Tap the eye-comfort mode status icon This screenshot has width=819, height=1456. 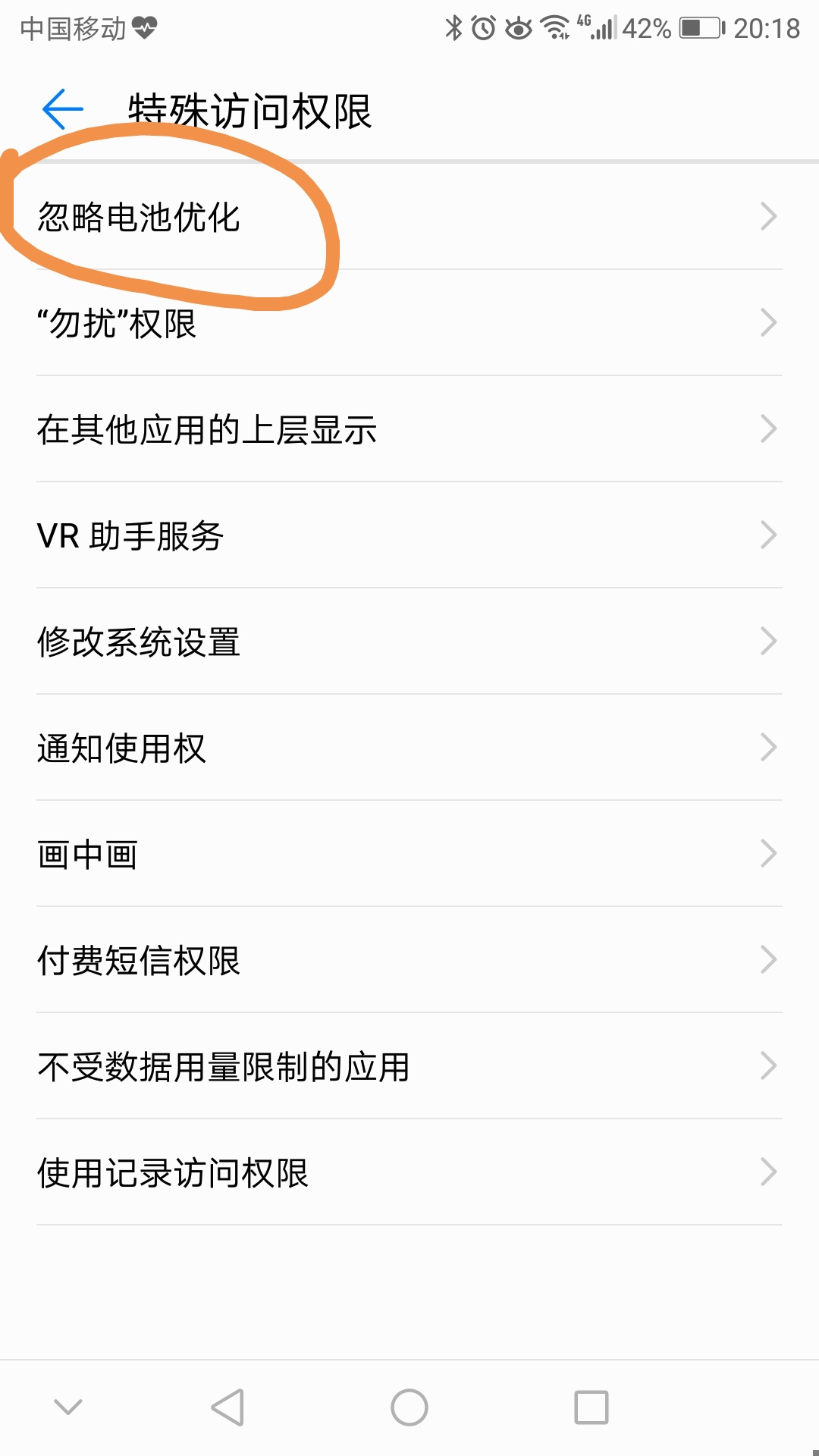point(520,26)
